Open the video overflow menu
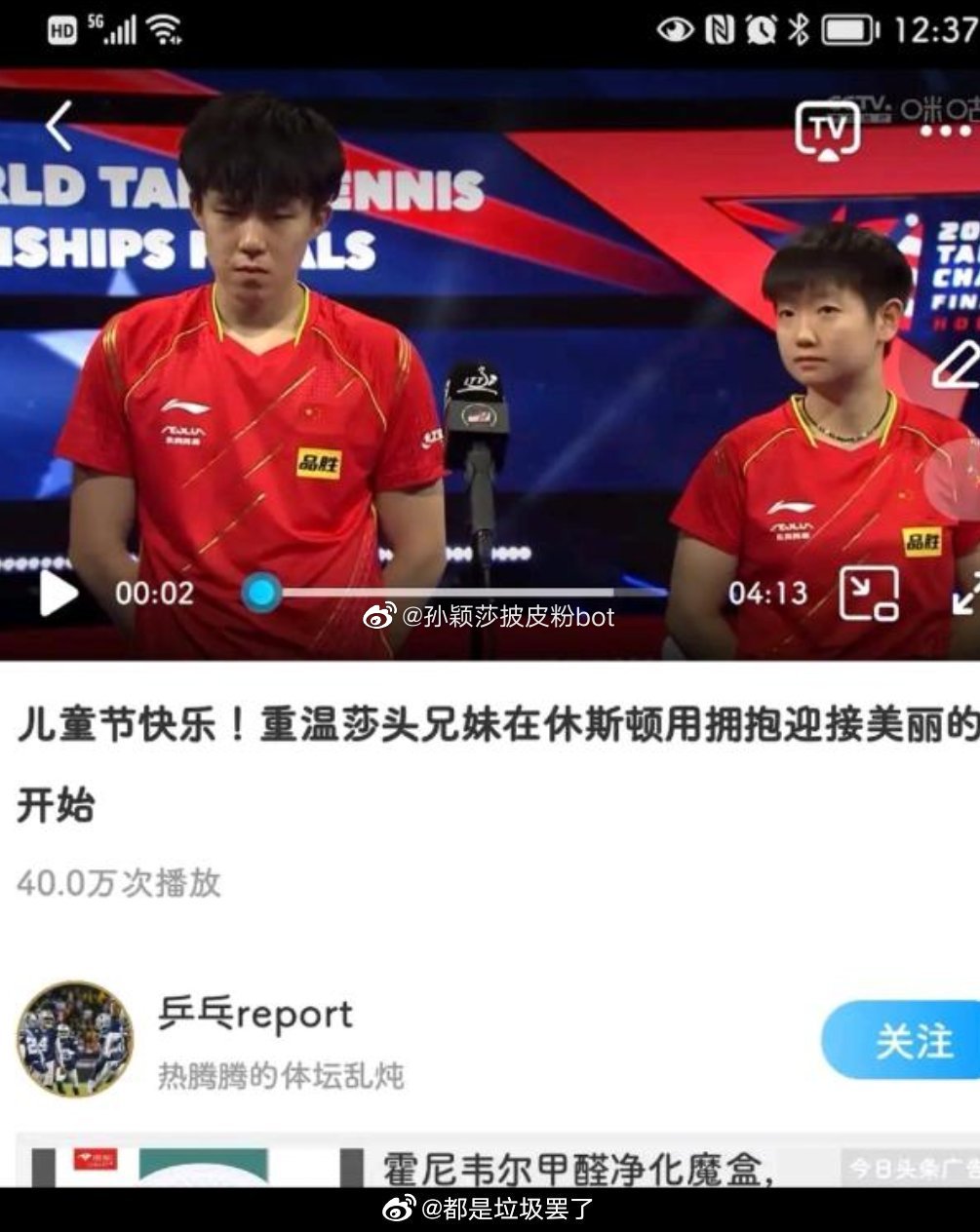The height and width of the screenshot is (1232, 980). pyautogui.click(x=944, y=131)
